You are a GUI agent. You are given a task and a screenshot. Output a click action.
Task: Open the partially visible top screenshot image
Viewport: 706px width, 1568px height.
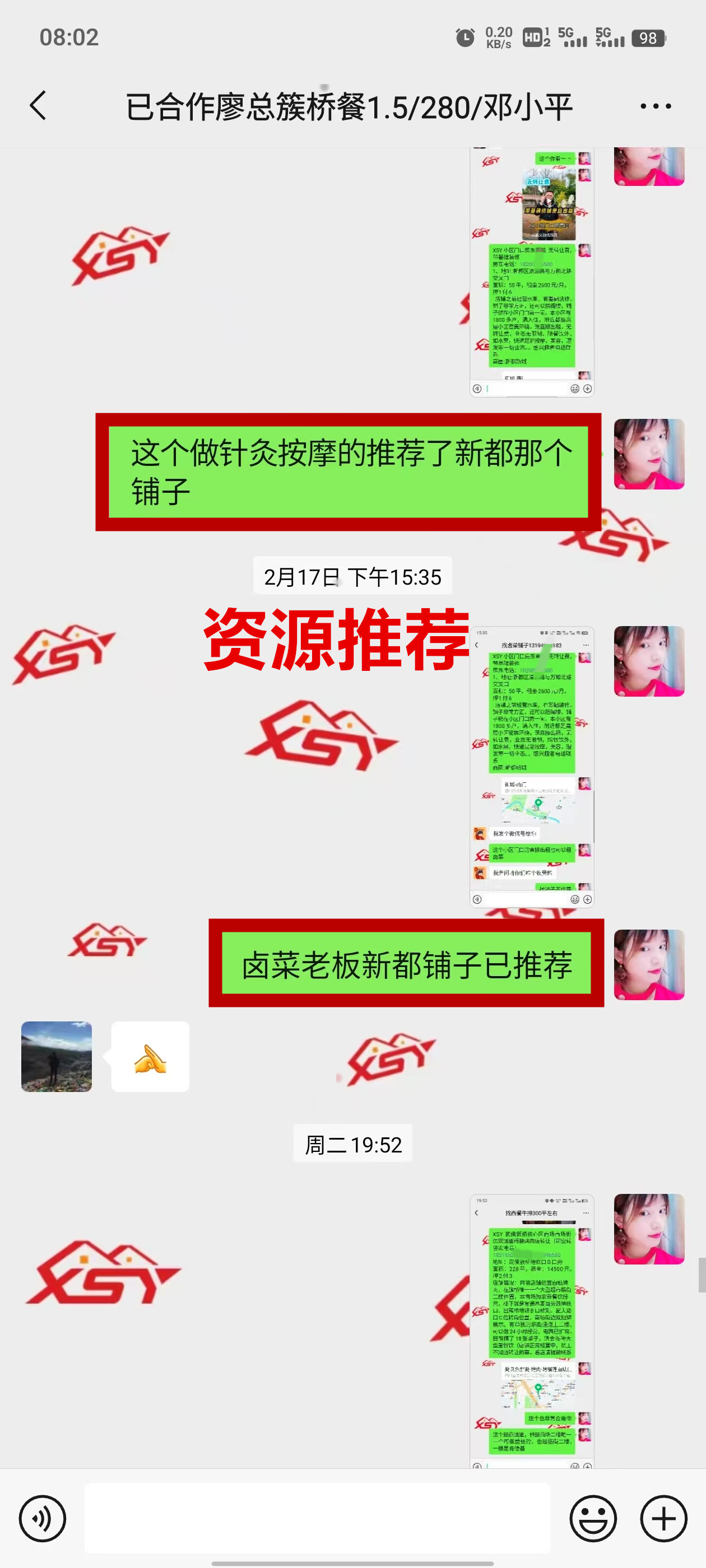coord(531,273)
